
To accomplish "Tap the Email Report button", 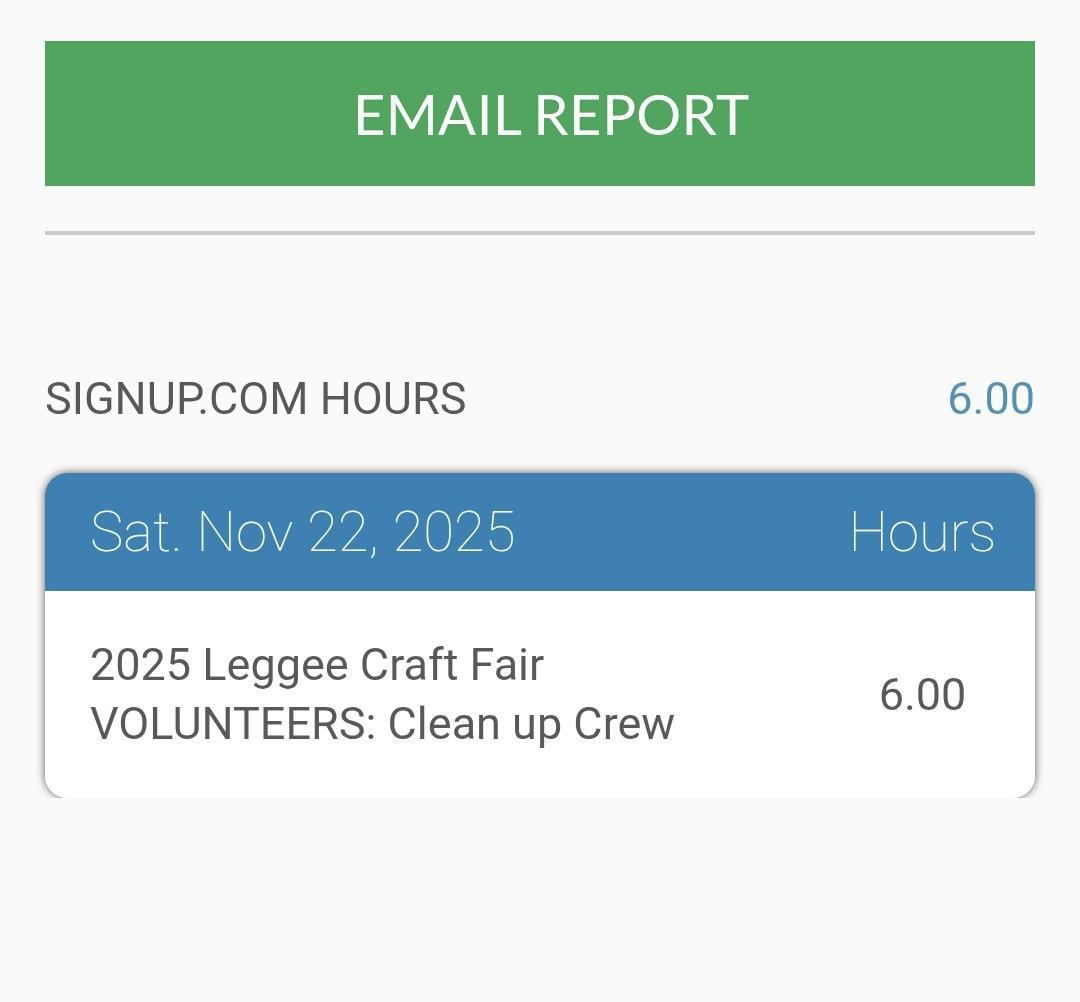I will pos(540,113).
